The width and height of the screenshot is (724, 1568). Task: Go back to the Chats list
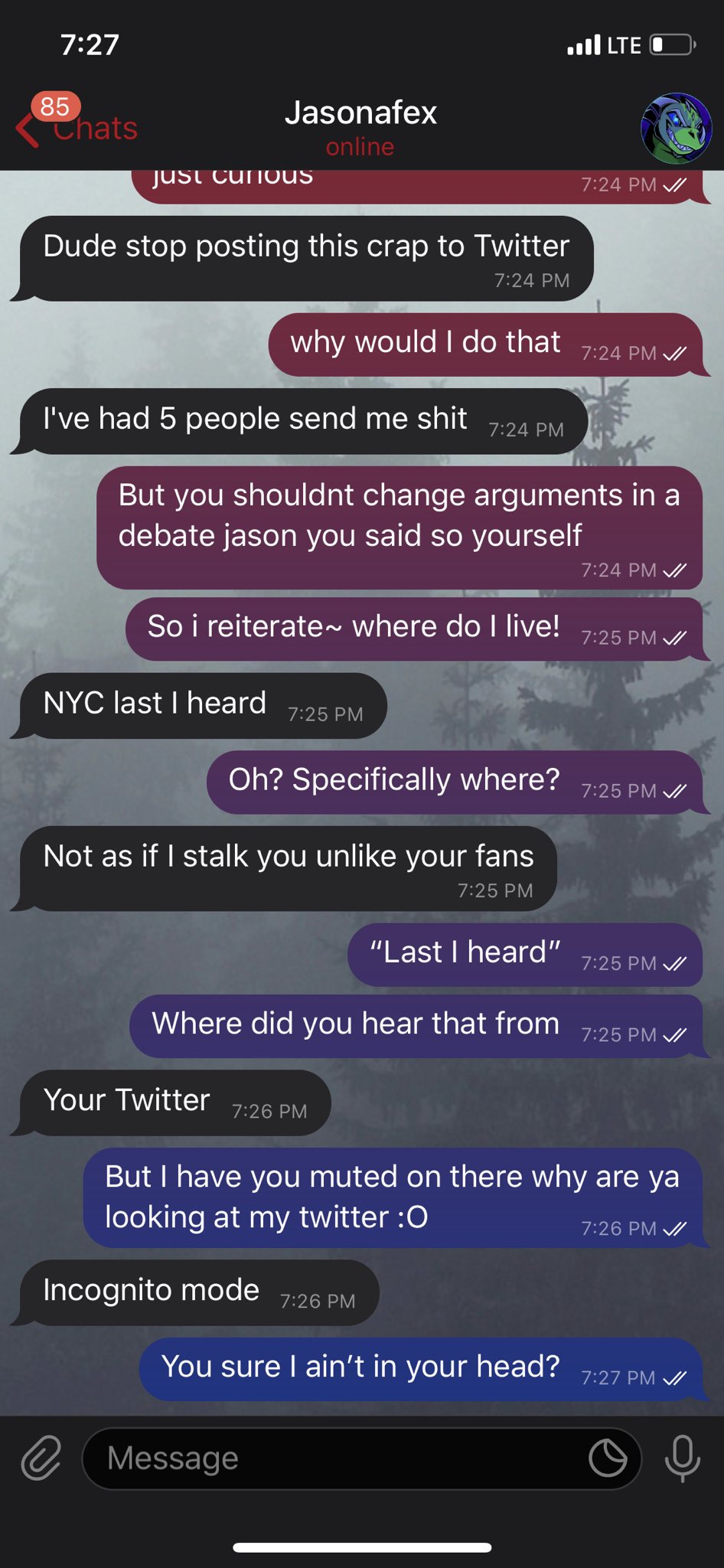(x=77, y=126)
